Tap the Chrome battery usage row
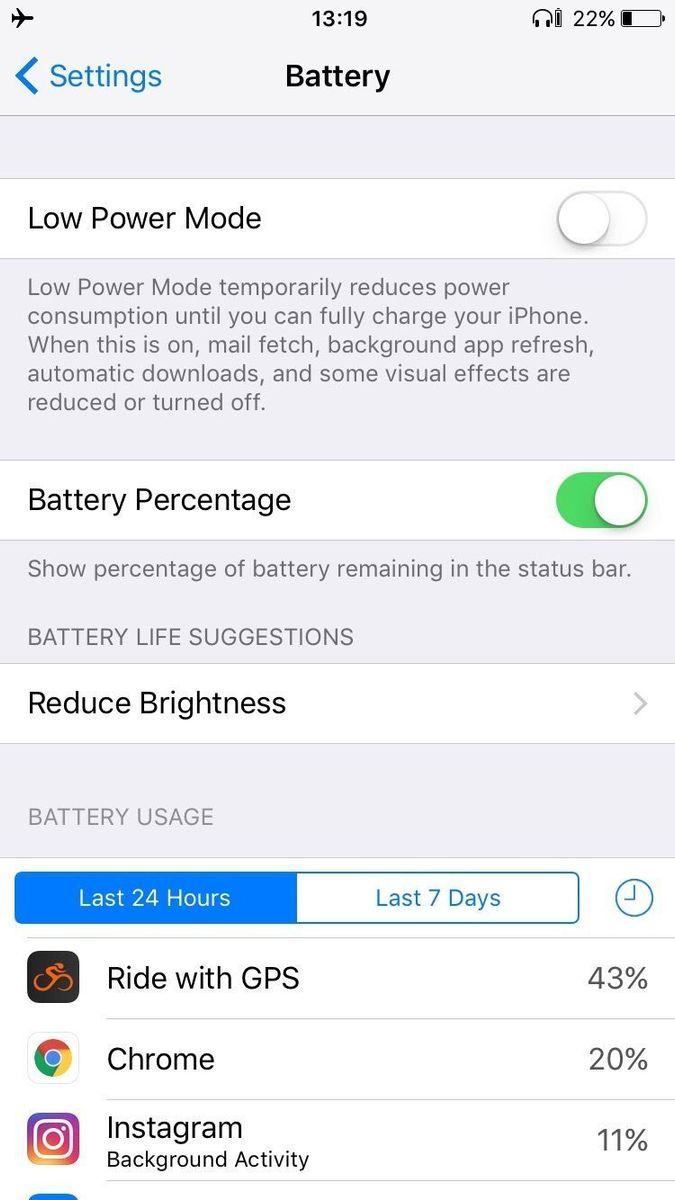The height and width of the screenshot is (1200, 675). click(337, 1059)
